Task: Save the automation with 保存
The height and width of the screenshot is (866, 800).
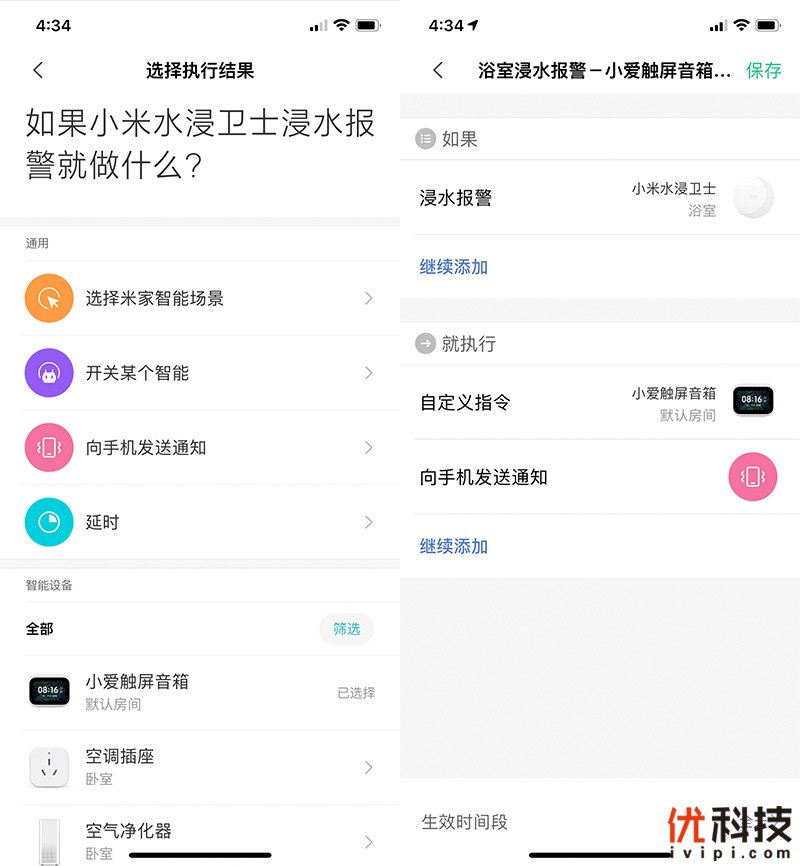Action: point(763,70)
